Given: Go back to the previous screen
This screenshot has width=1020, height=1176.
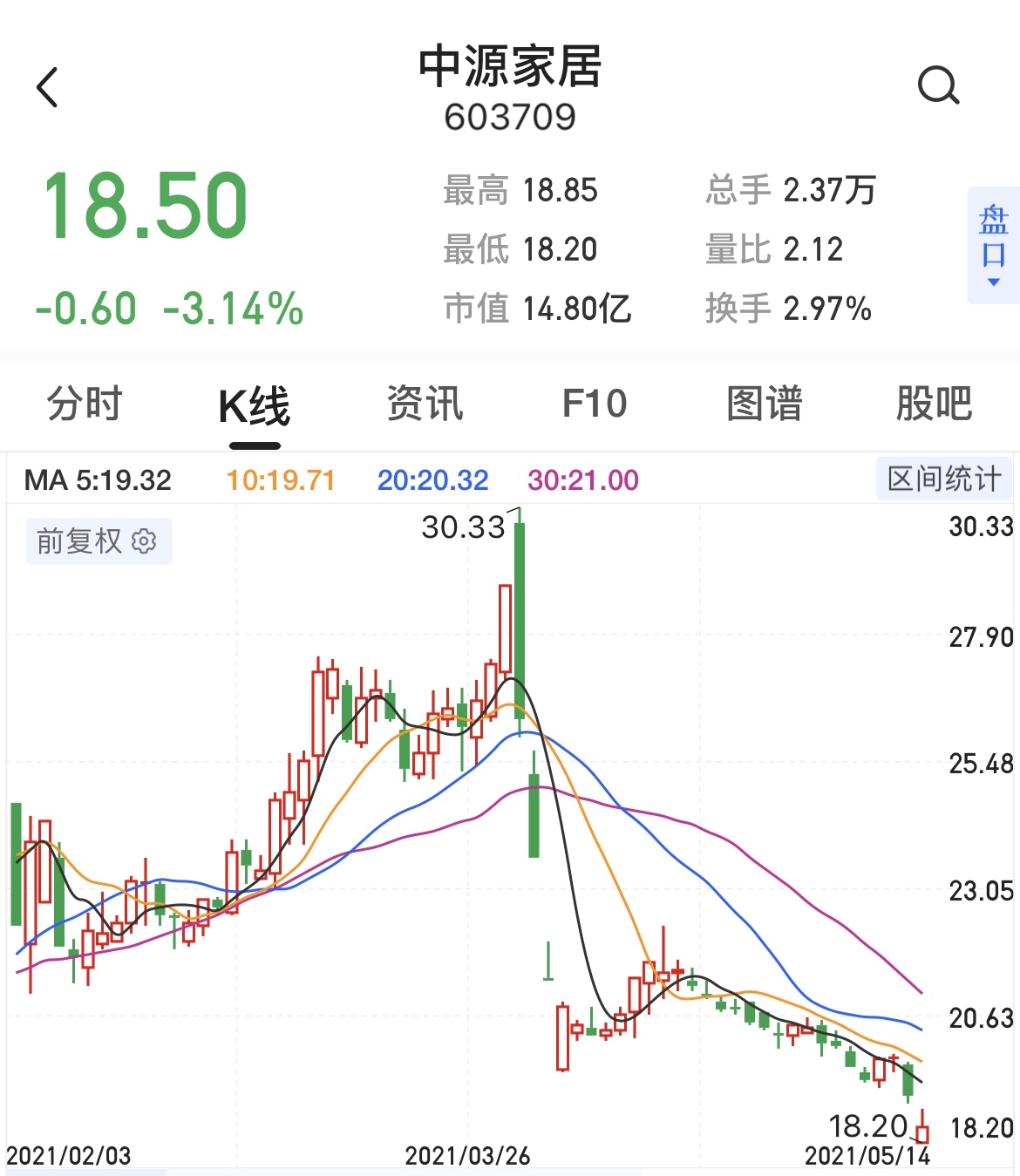Looking at the screenshot, I should [x=48, y=87].
